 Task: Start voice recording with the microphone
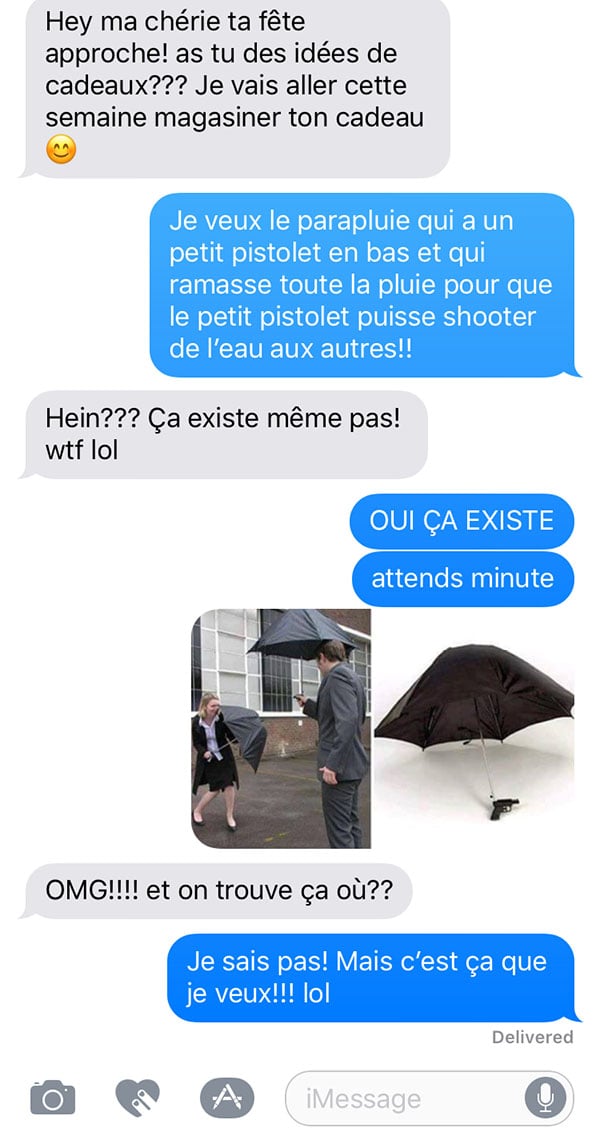[x=545, y=1099]
